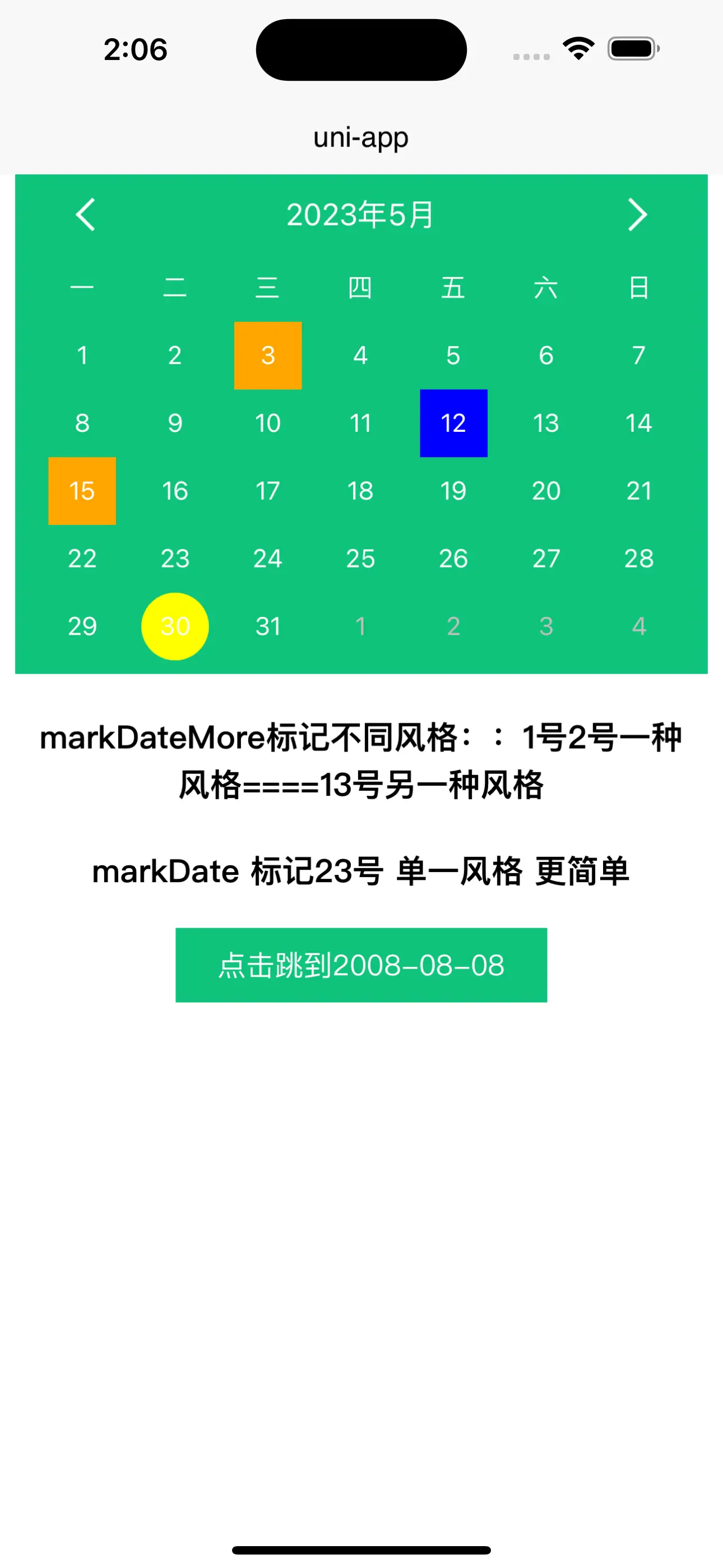
Task: Tap the 点击跳到2008-08-08 button
Action: [361, 965]
